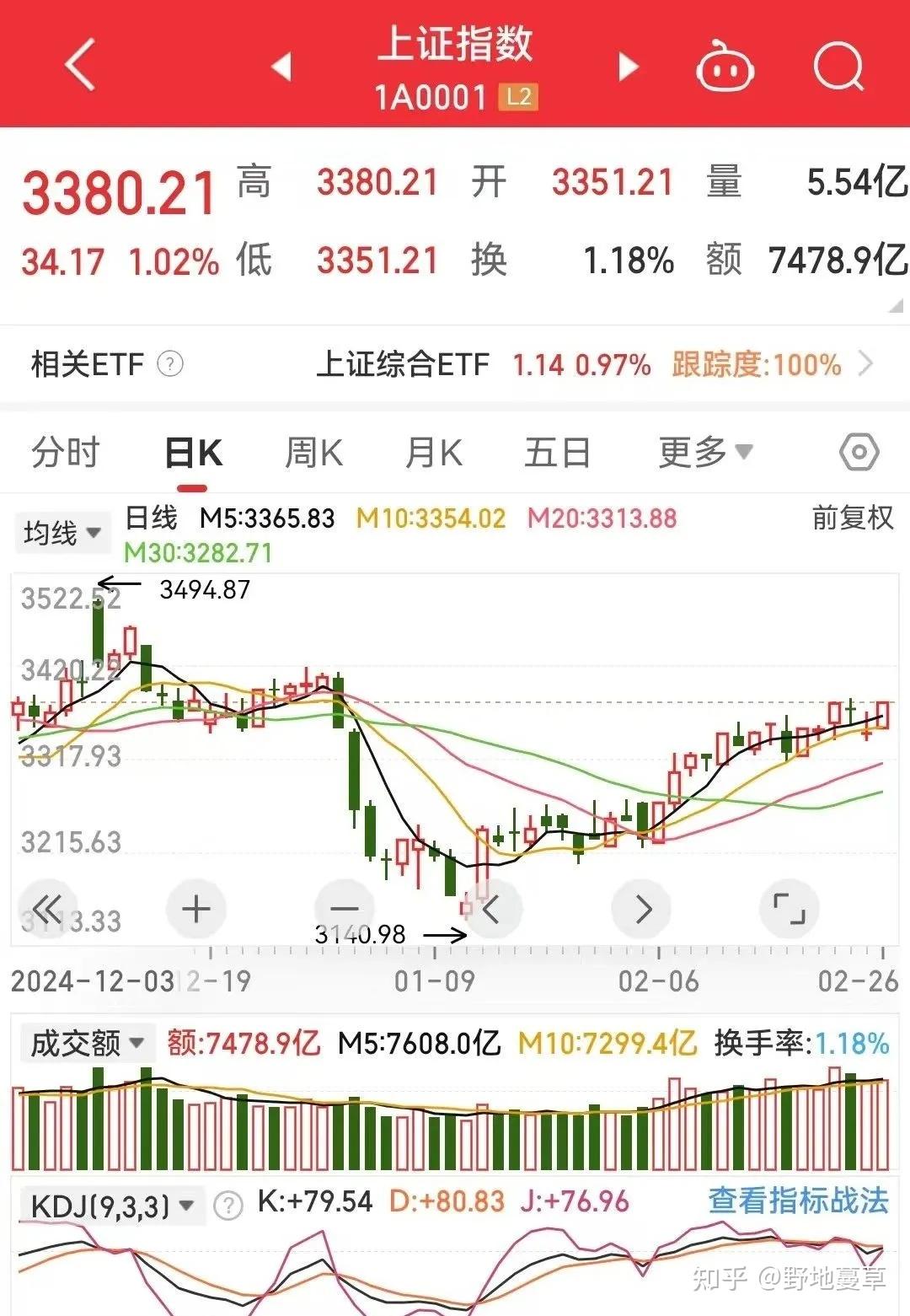The image size is (910, 1316).
Task: Navigate to next stock with the title arrow
Action: coord(627,66)
